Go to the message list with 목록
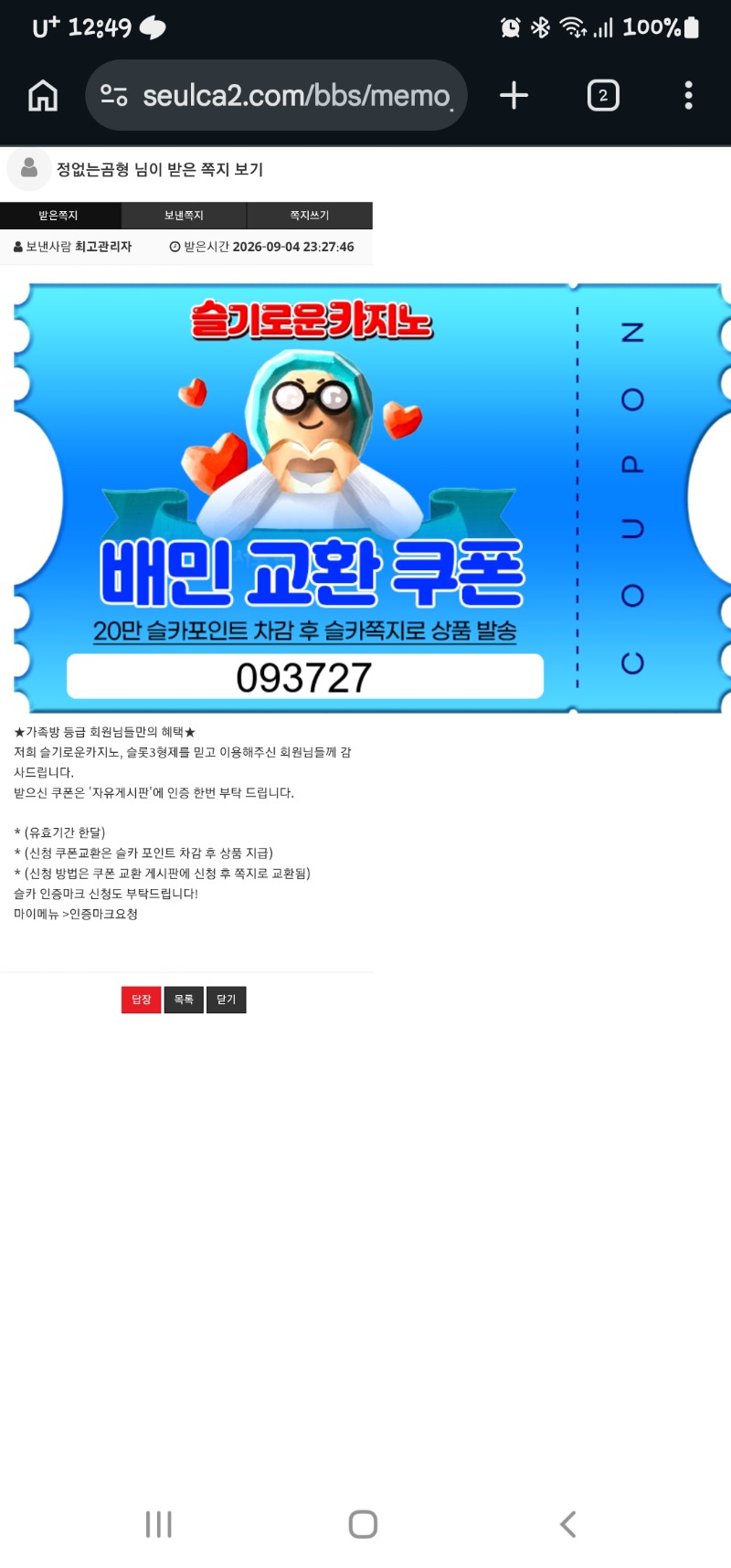This screenshot has width=731, height=1568. tap(184, 1000)
